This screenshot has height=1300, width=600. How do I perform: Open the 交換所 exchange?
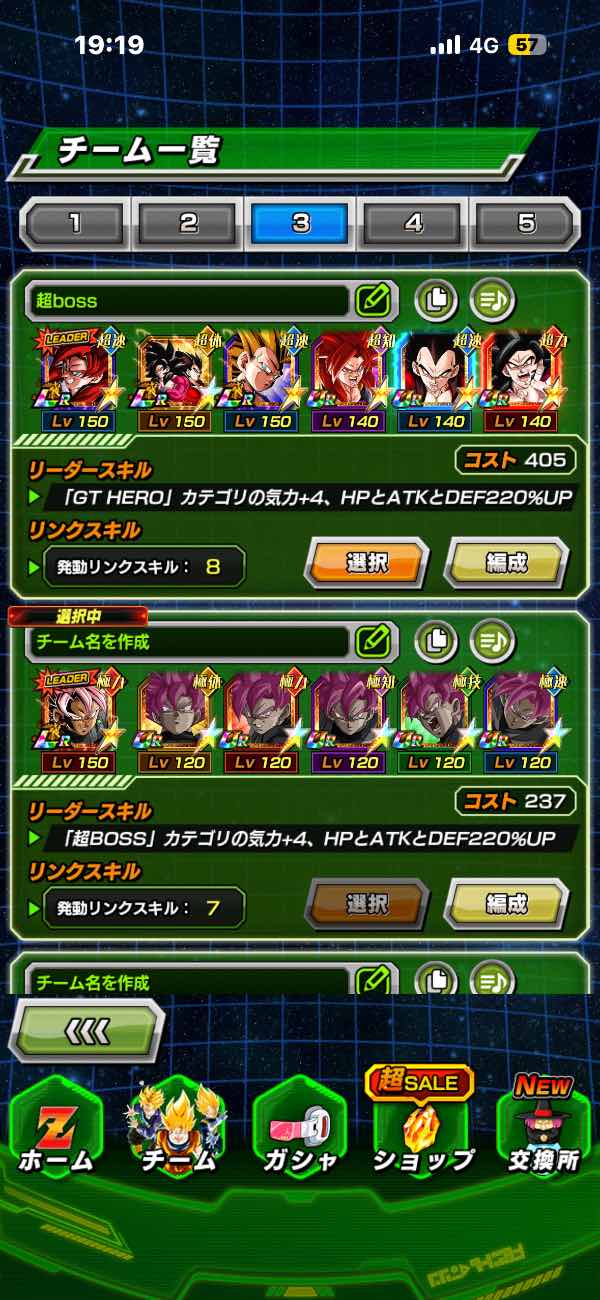point(544,1130)
